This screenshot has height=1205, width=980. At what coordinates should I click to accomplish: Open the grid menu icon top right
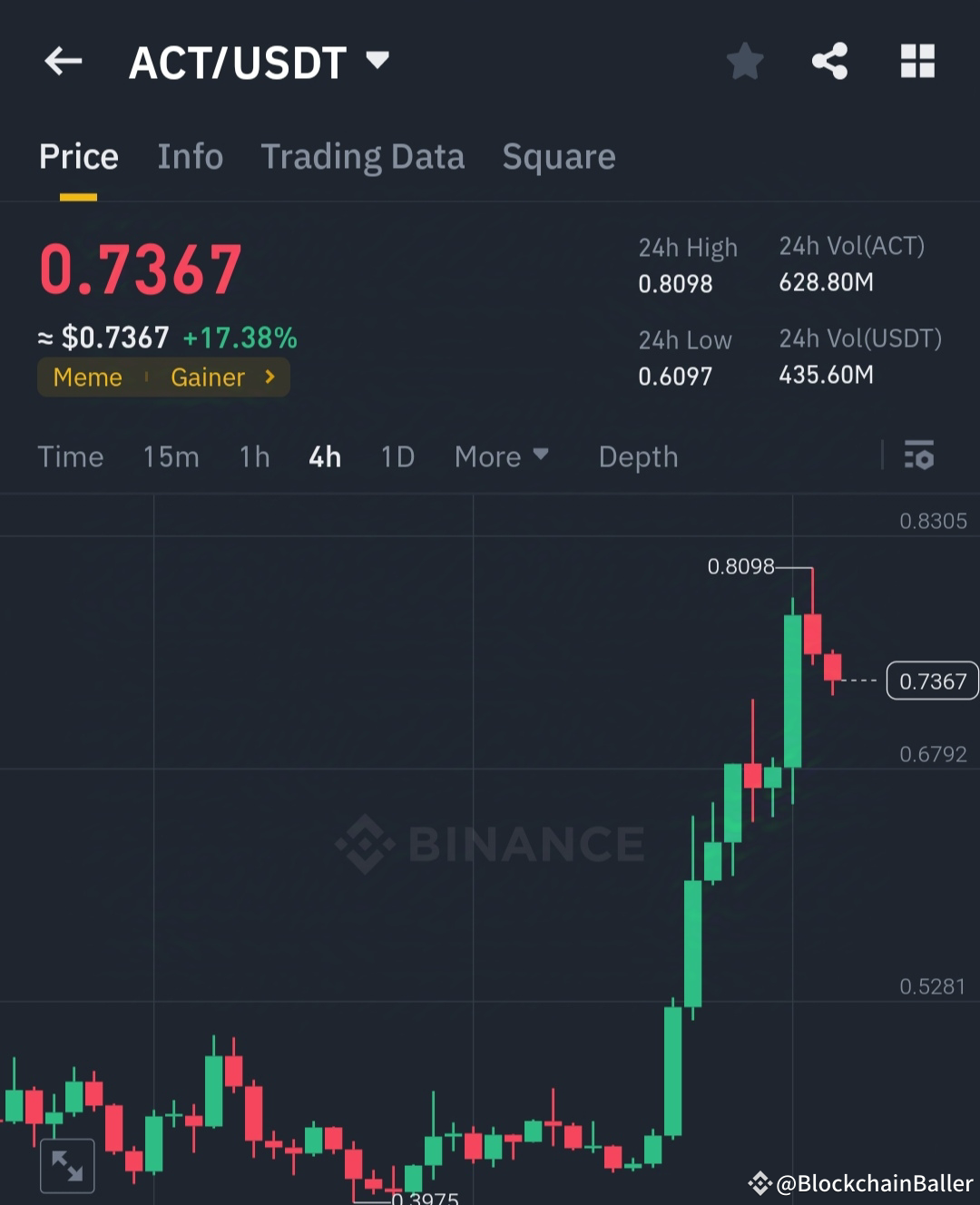click(x=917, y=61)
